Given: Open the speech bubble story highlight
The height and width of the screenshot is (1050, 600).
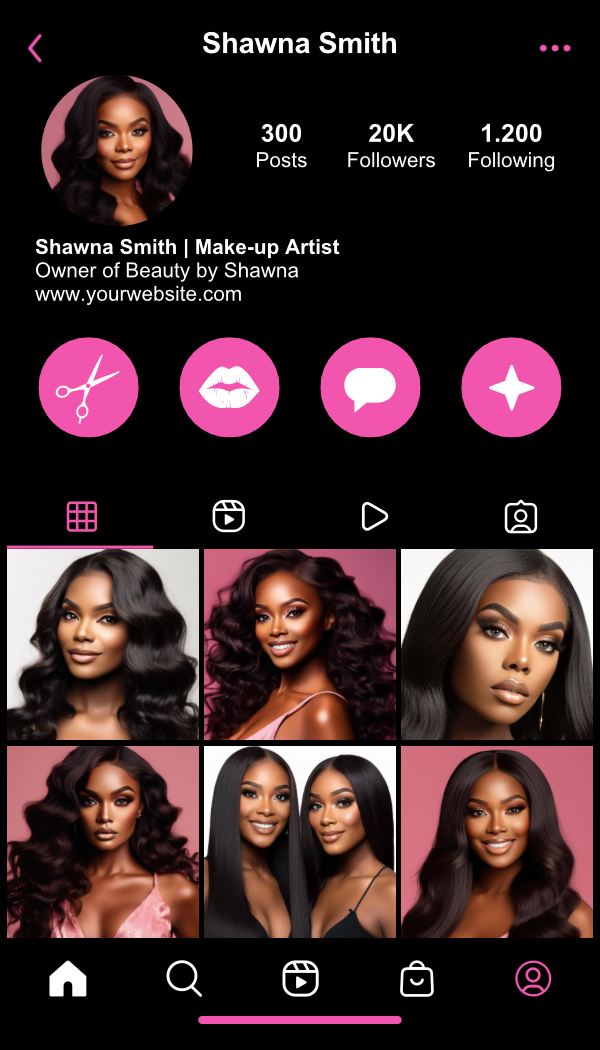Looking at the screenshot, I should click(x=370, y=387).
